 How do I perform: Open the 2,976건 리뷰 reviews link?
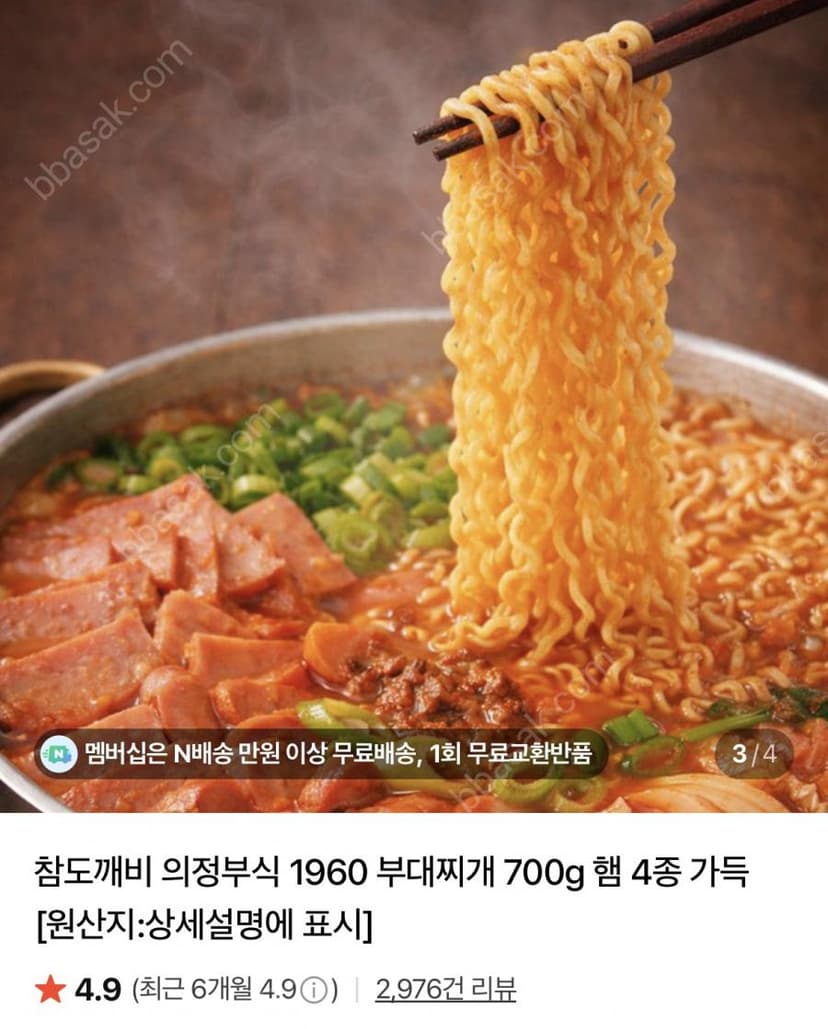point(445,989)
